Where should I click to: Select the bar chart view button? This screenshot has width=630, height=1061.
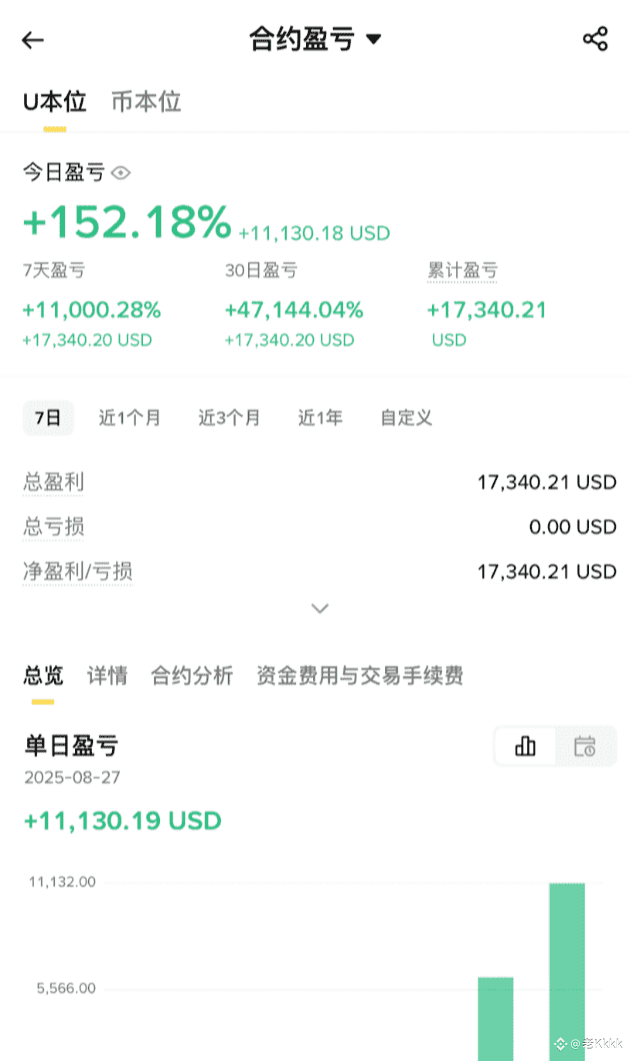tap(525, 746)
